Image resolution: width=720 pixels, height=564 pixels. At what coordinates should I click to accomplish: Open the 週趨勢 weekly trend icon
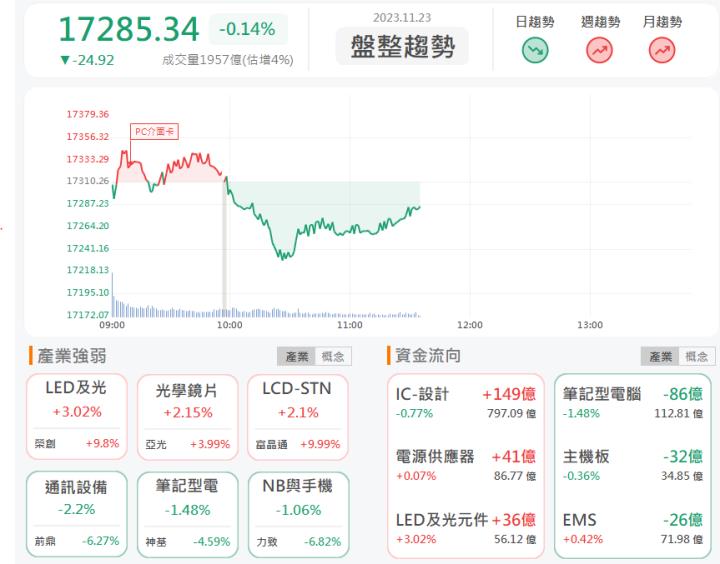[599, 48]
